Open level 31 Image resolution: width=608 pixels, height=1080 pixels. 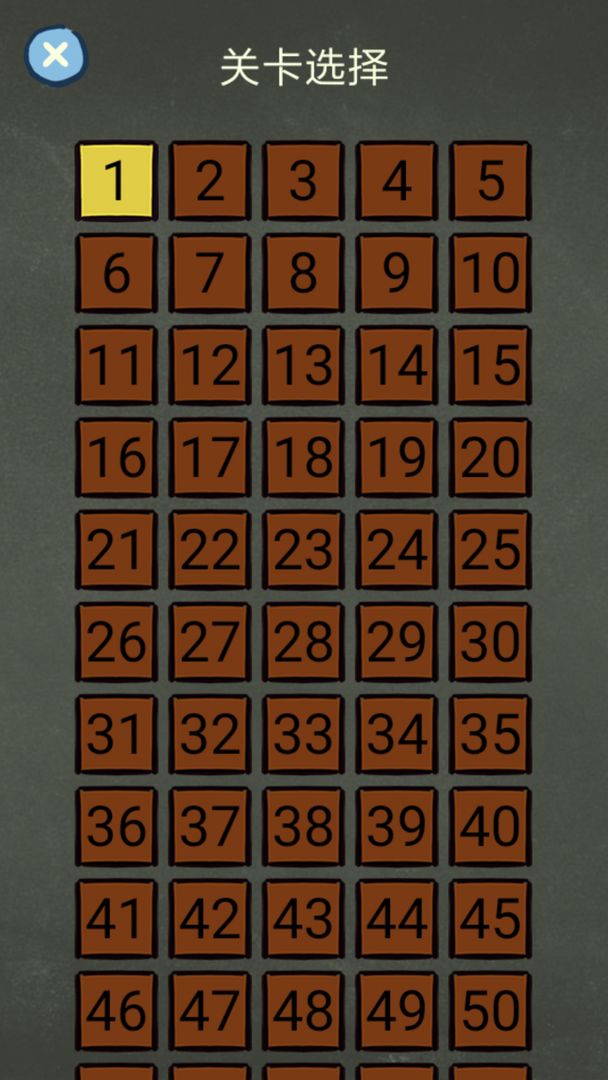tap(116, 734)
